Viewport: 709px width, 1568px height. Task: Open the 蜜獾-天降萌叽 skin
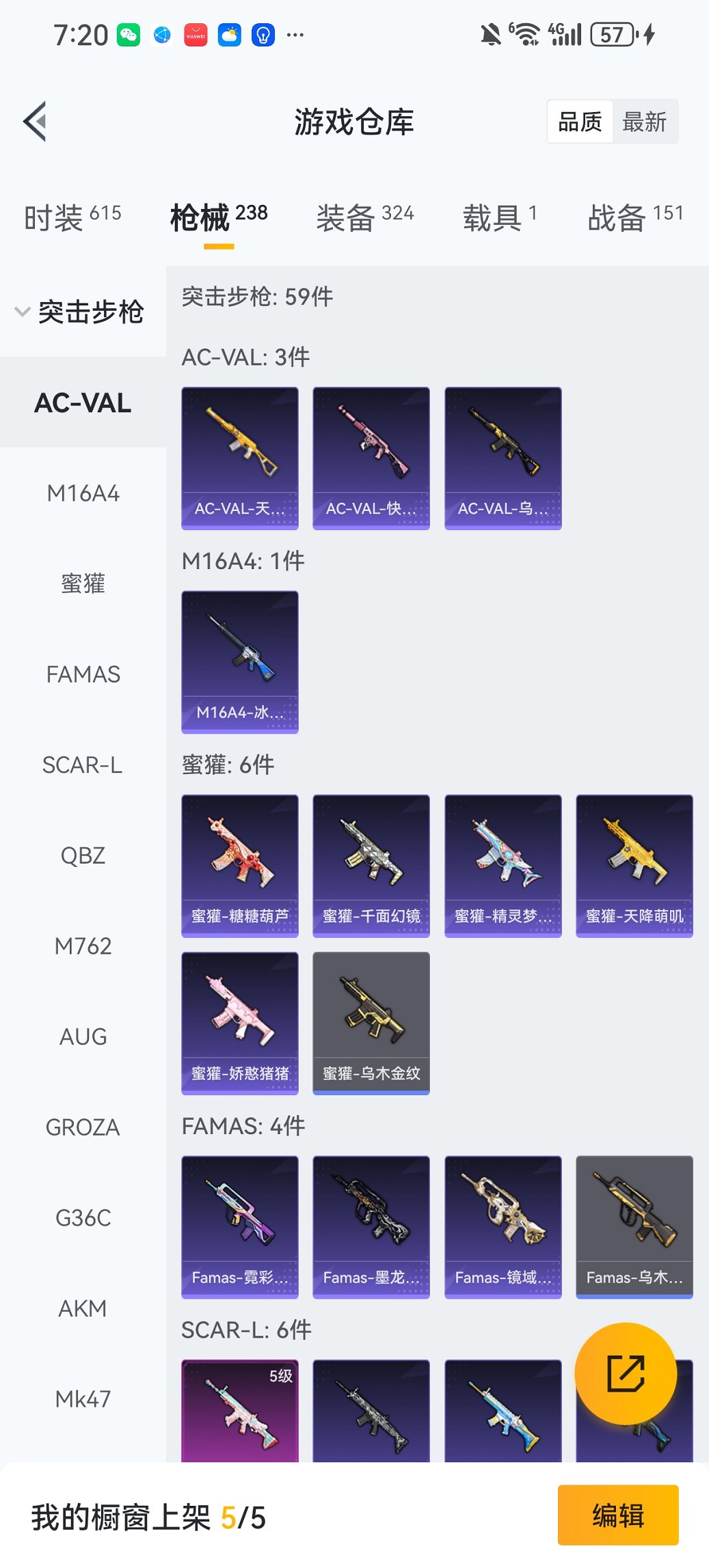634,866
